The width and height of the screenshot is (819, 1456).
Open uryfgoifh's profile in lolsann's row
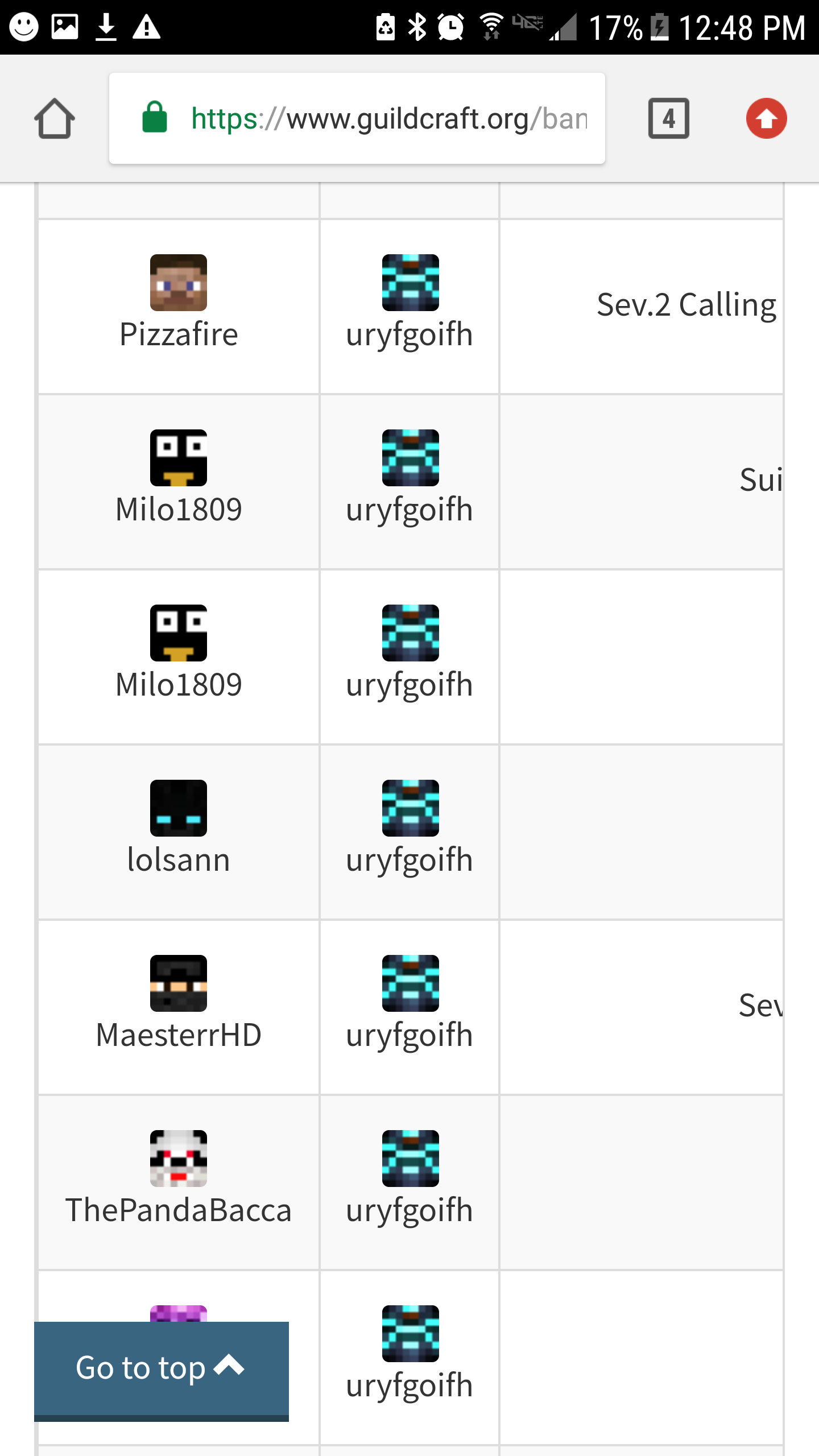tap(409, 859)
